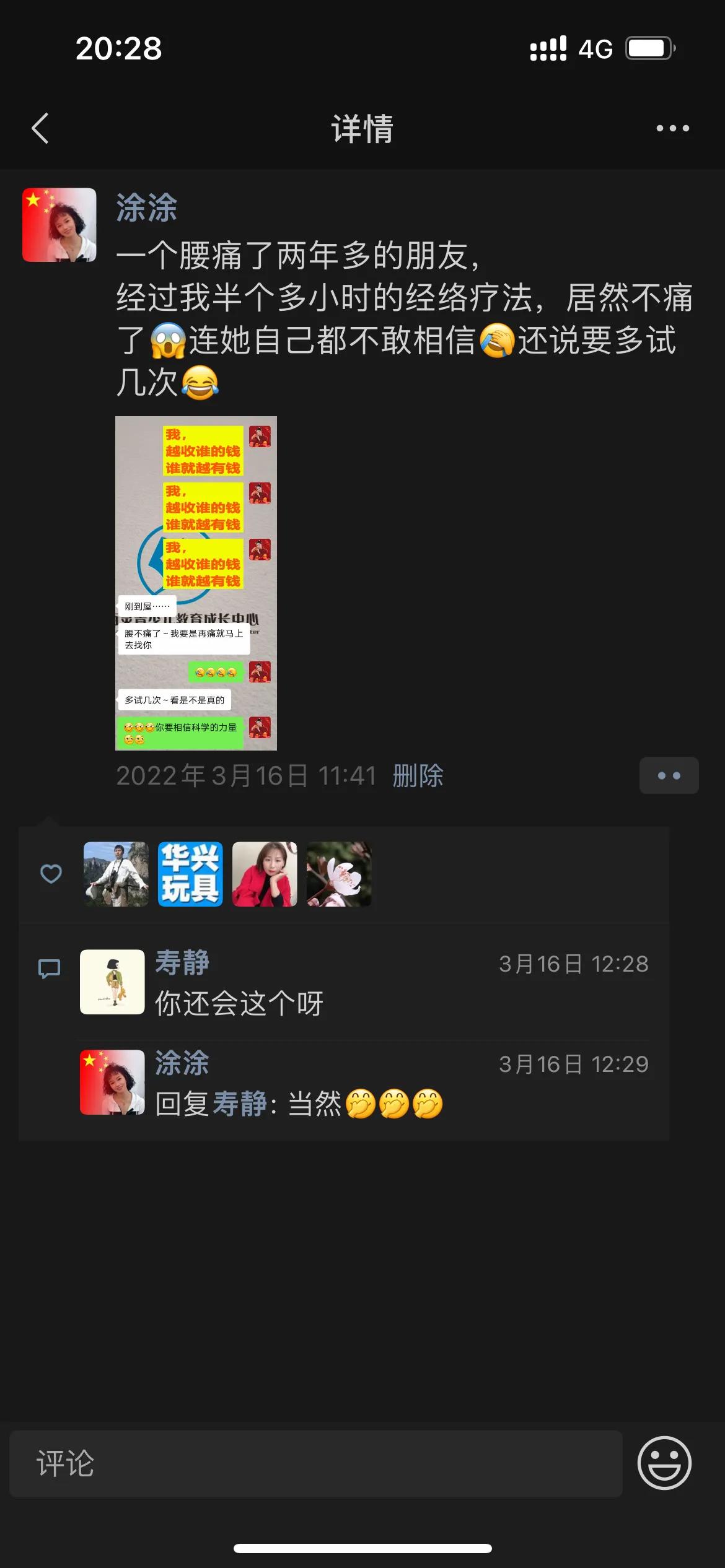Image resolution: width=725 pixels, height=1568 pixels.
Task: Select the 华兴玩具 liker avatar
Action: tap(190, 873)
